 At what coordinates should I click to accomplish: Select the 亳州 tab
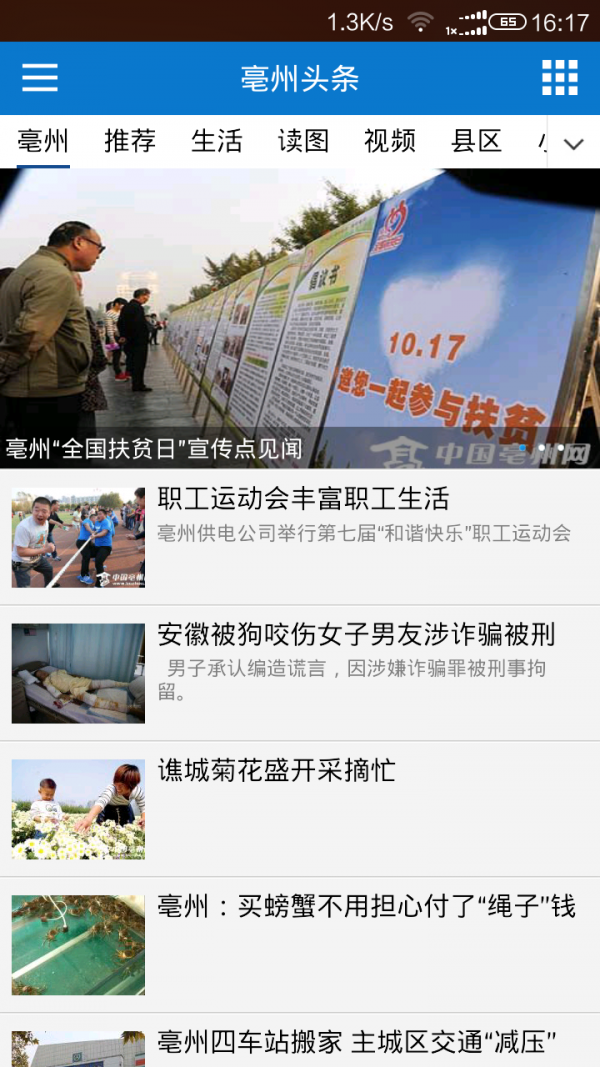pyautogui.click(x=43, y=141)
